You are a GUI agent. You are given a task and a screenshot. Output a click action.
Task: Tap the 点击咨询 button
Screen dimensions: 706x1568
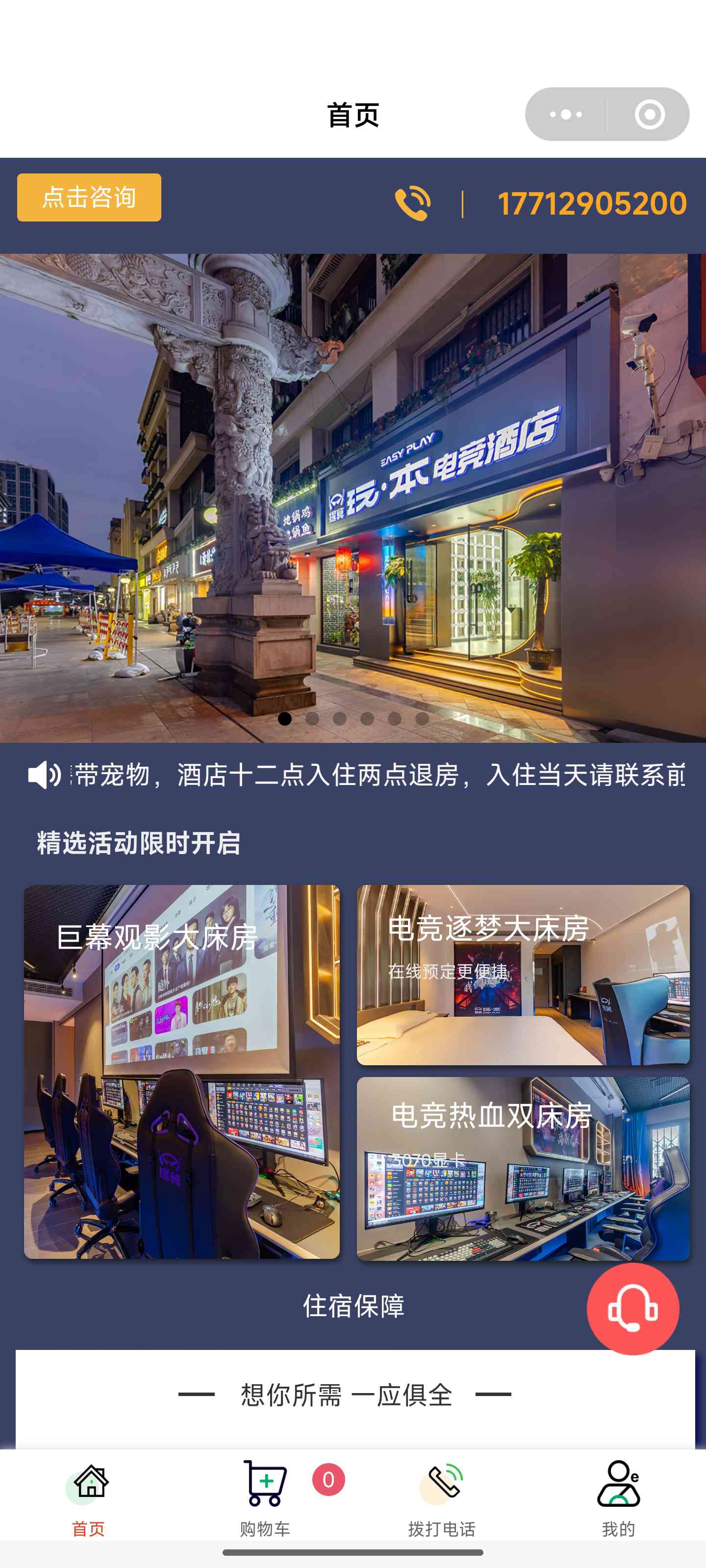pyautogui.click(x=89, y=197)
